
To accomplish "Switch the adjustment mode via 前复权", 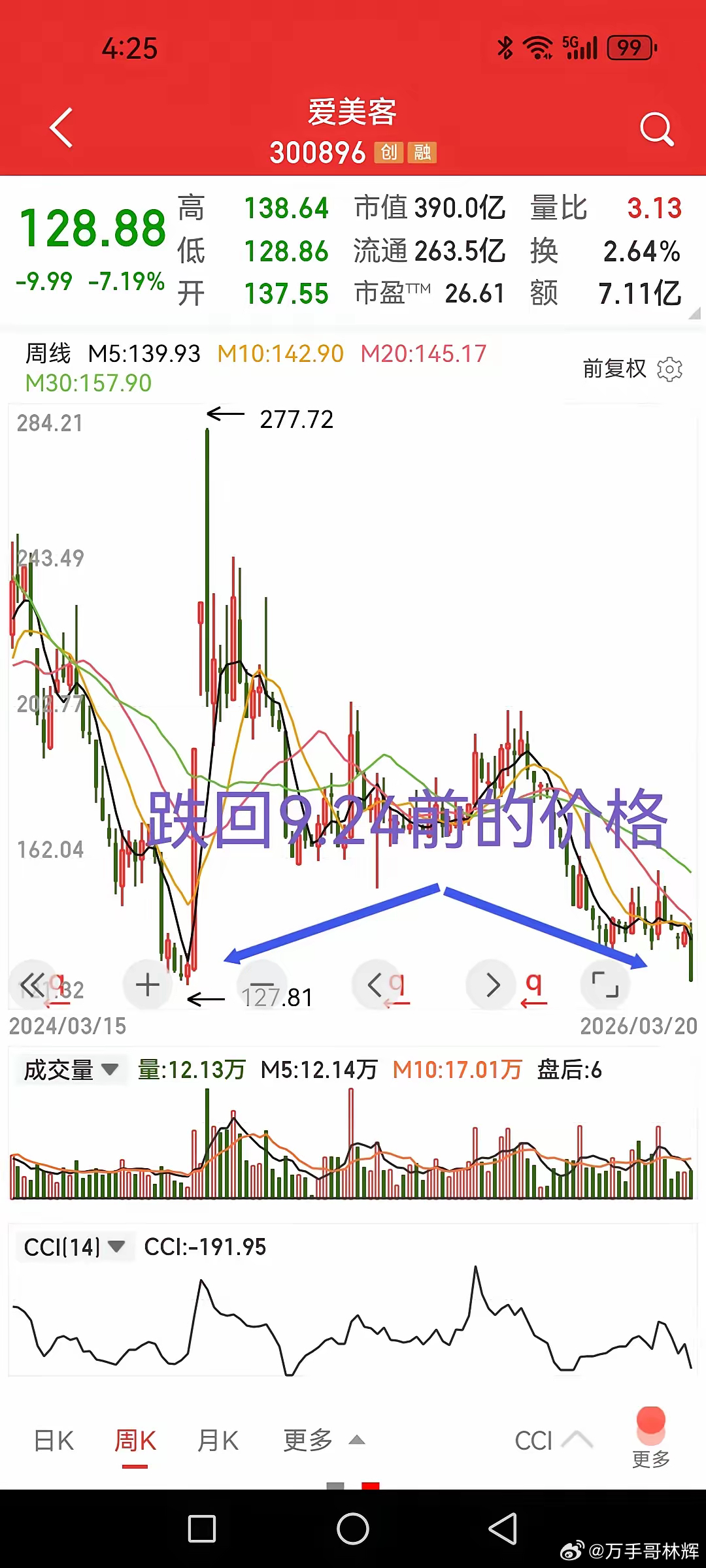I will click(613, 368).
